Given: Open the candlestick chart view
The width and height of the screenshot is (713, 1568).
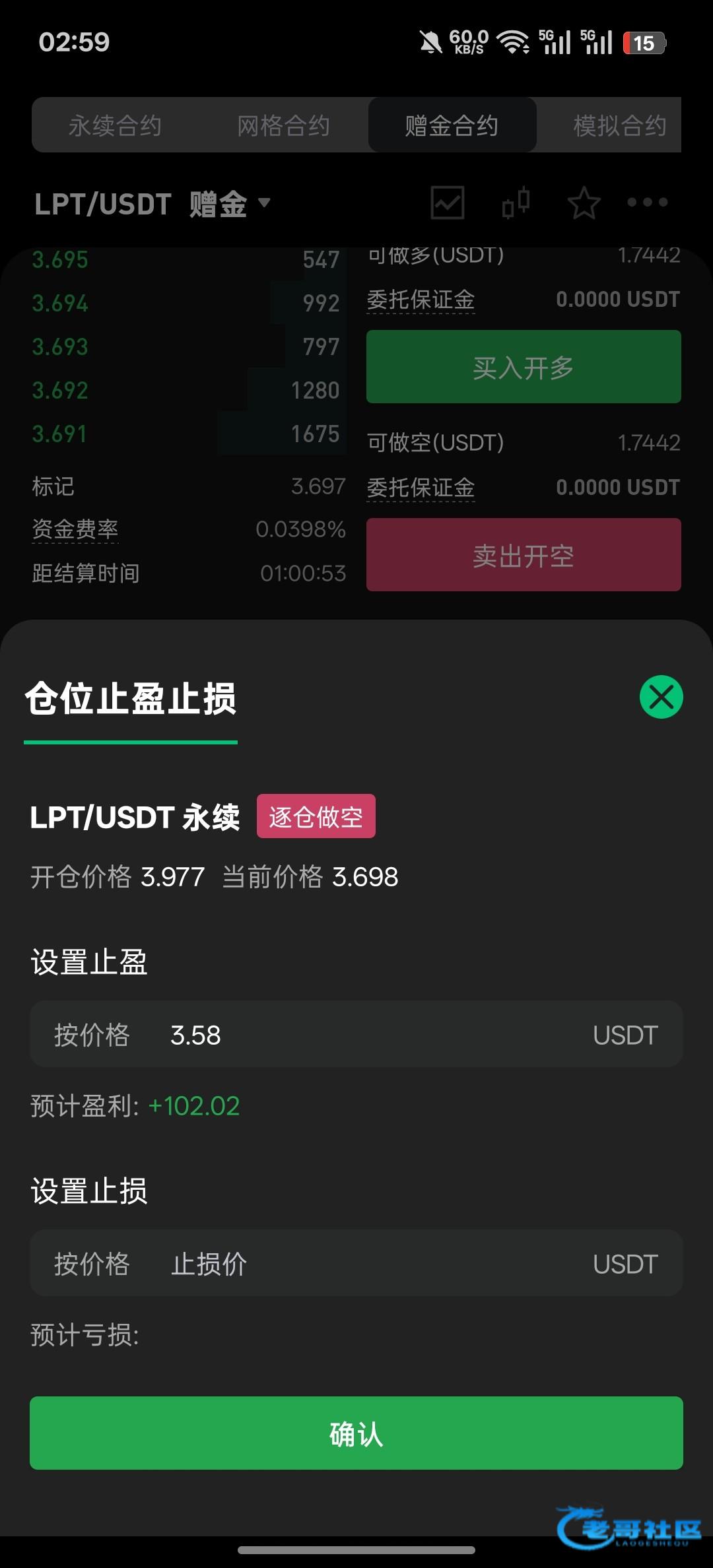Looking at the screenshot, I should click(x=516, y=202).
